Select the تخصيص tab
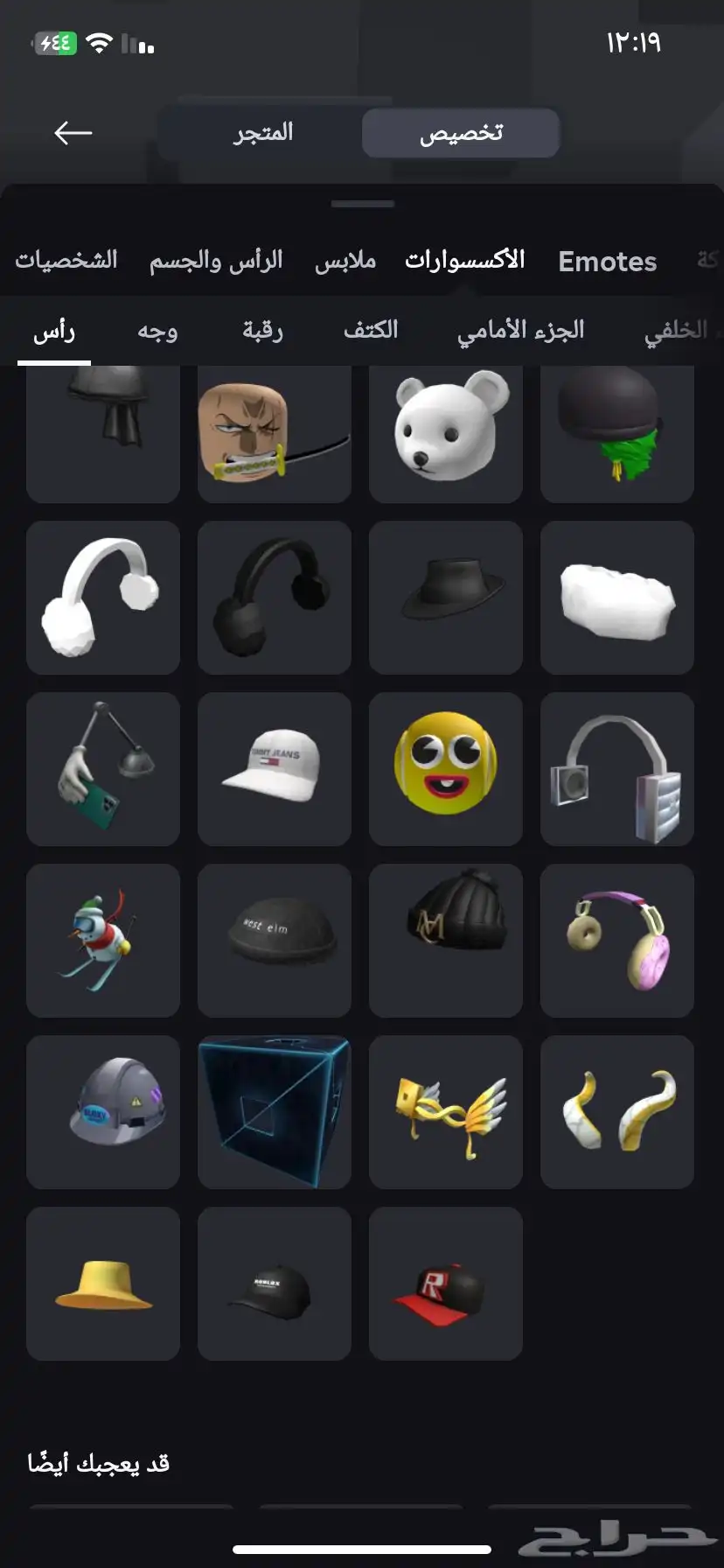 461,133
